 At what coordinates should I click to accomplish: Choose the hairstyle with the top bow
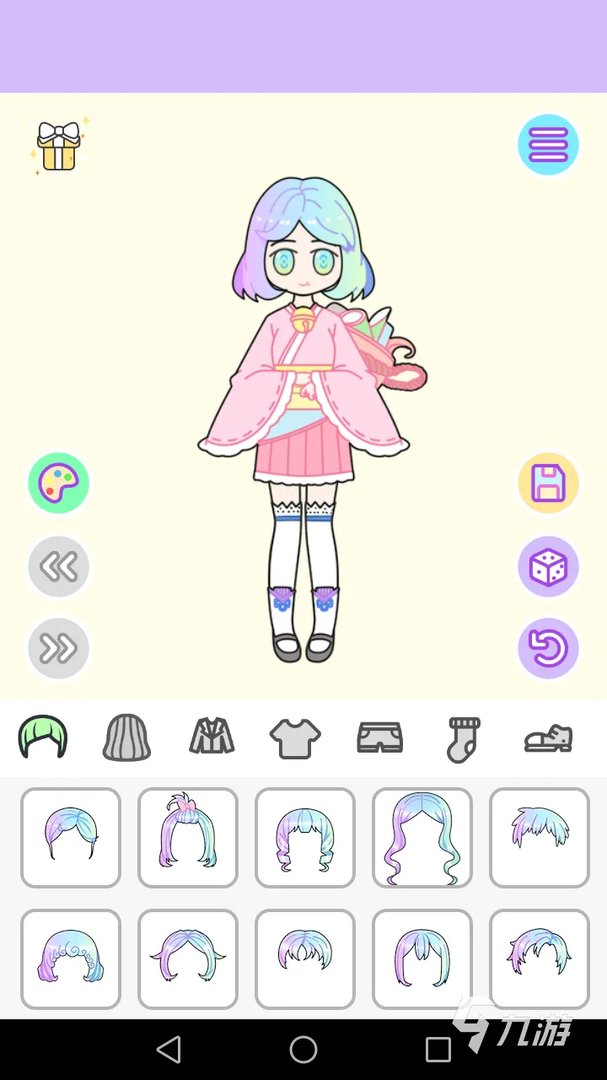tap(187, 837)
